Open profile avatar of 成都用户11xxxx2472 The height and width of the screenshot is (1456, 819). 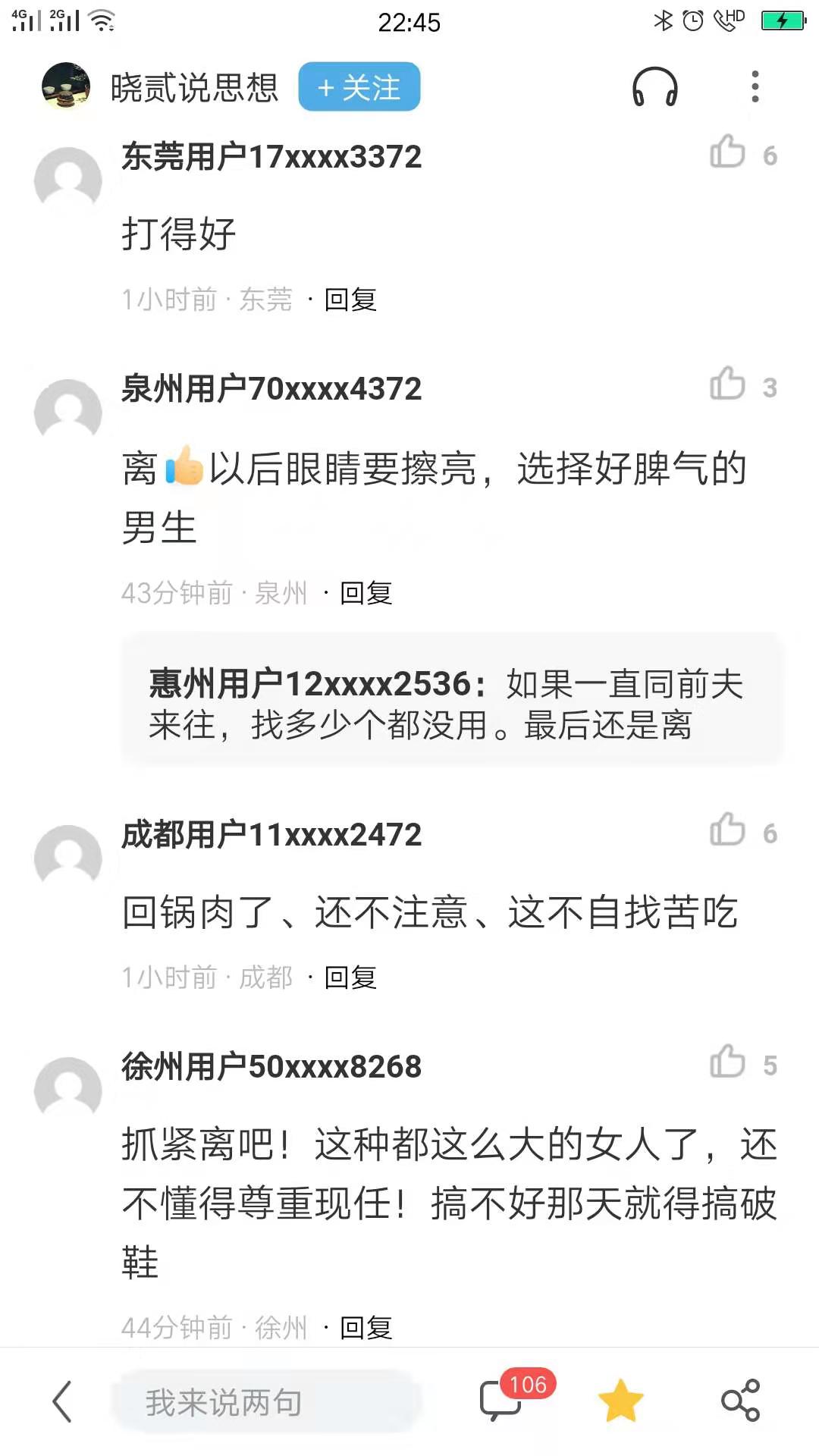(x=68, y=858)
